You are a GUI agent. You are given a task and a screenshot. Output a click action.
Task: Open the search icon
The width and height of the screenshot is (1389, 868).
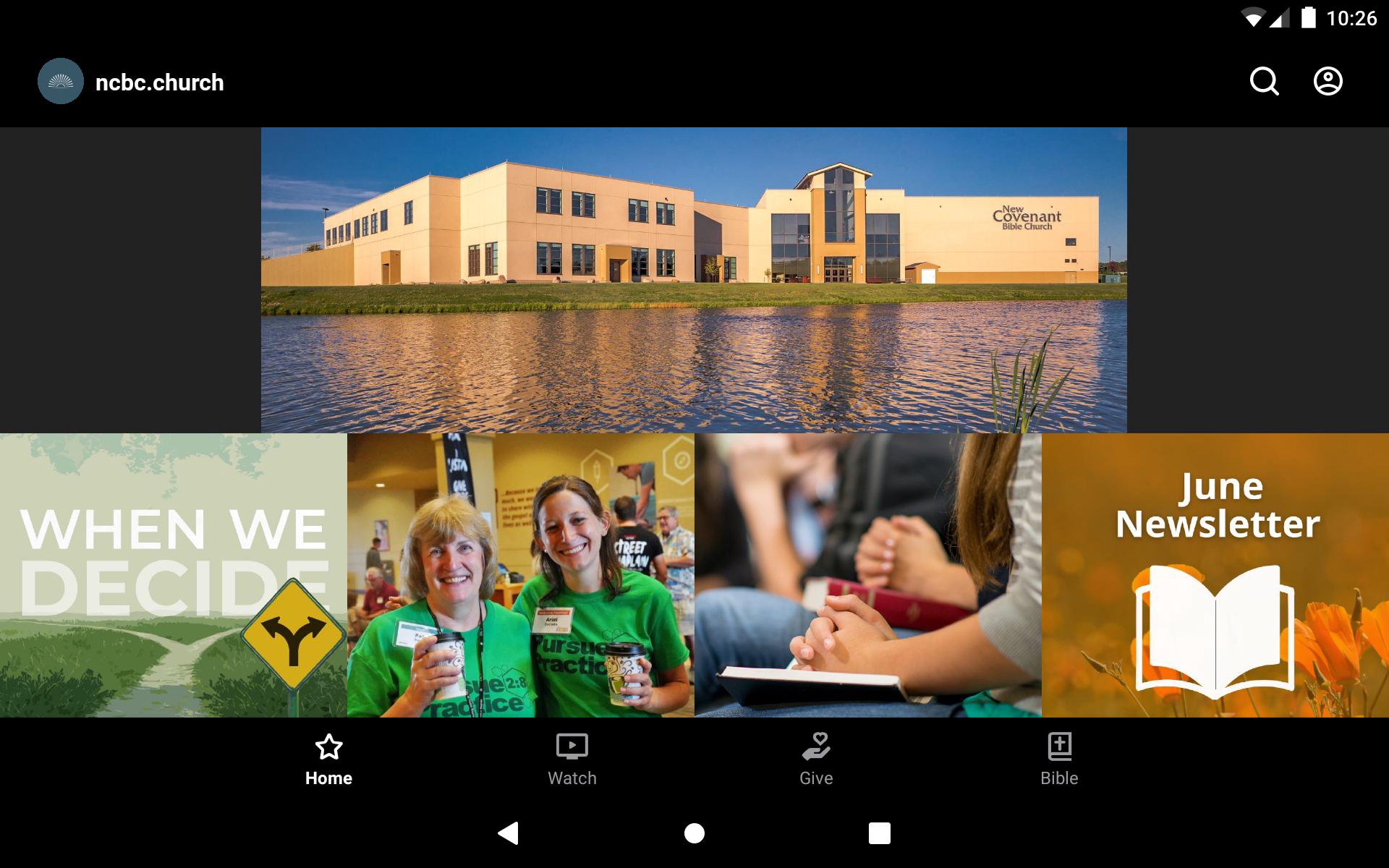click(1264, 82)
